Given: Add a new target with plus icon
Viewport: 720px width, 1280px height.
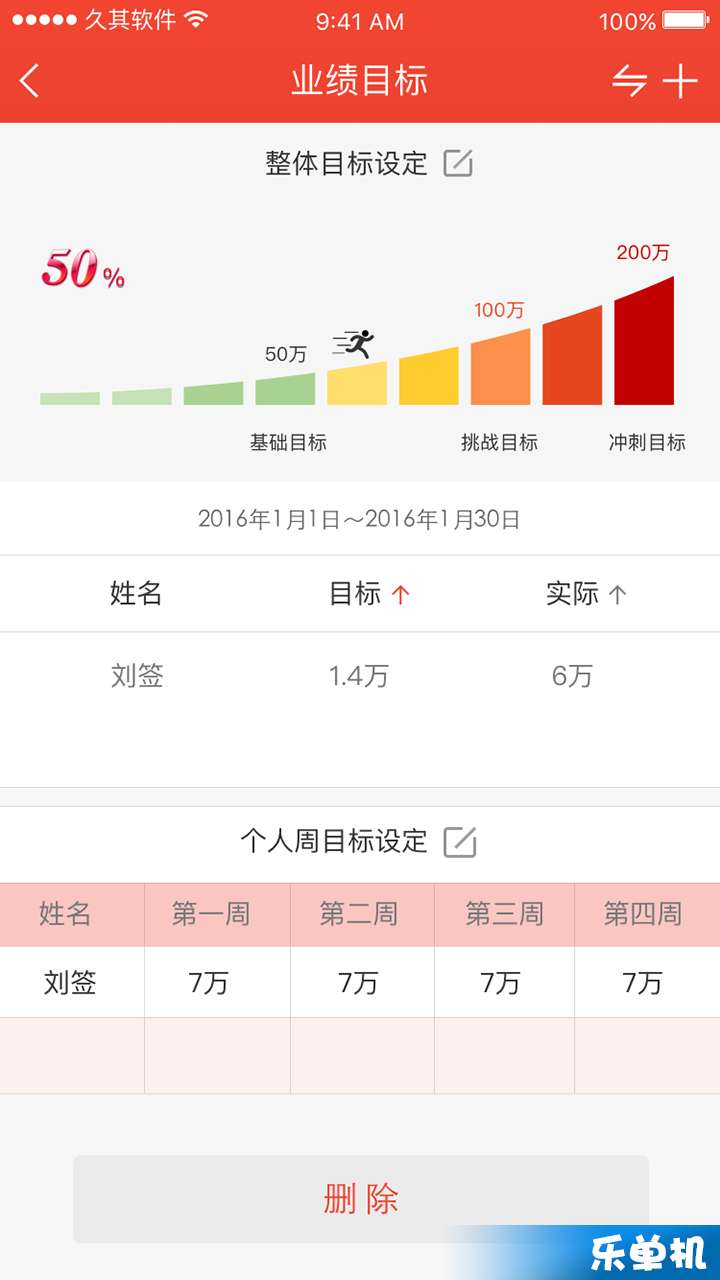Looking at the screenshot, I should 680,81.
